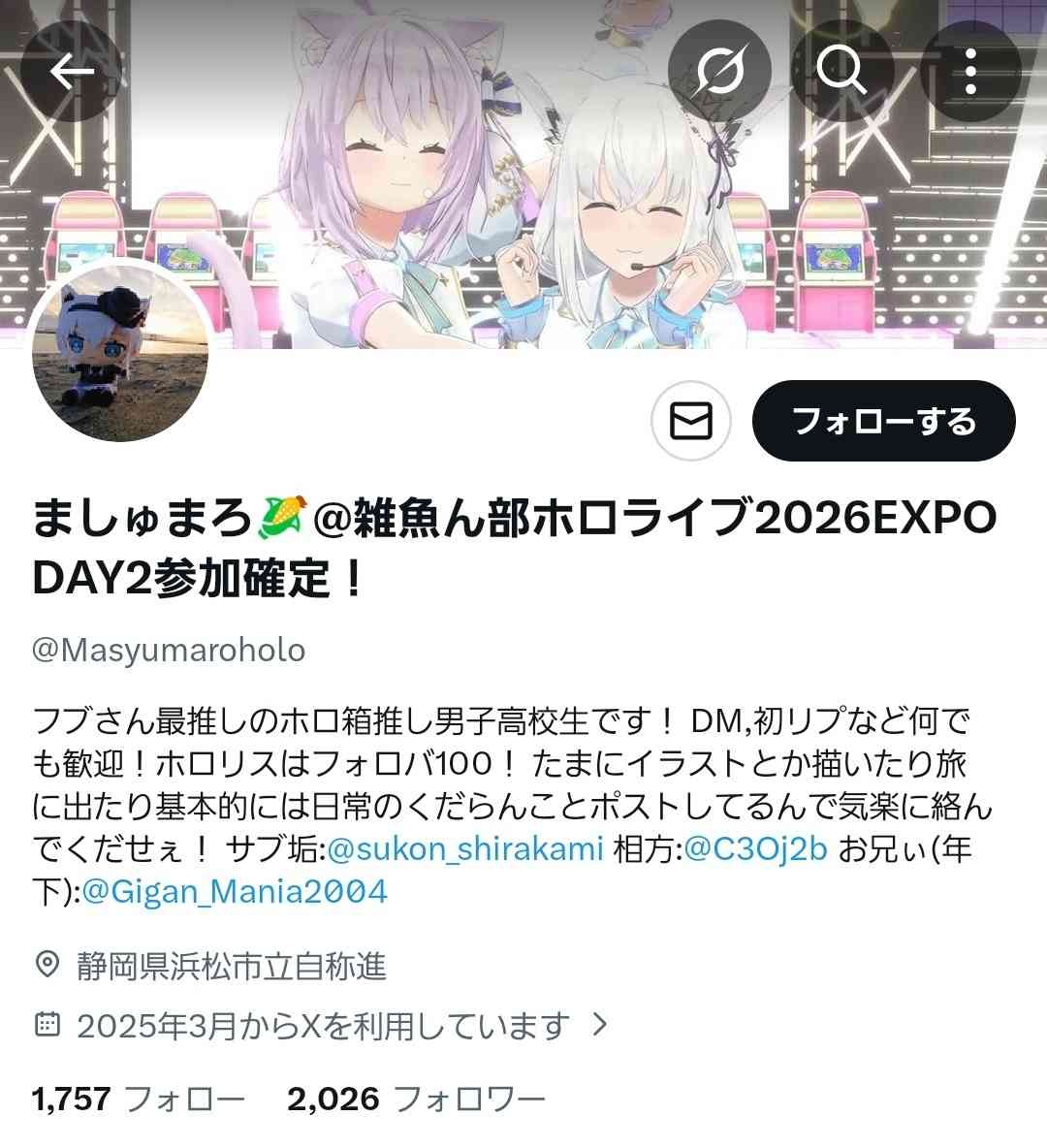View the 1,757 フォロー list
Viewport: 1047px width, 1148px height.
click(x=139, y=1099)
